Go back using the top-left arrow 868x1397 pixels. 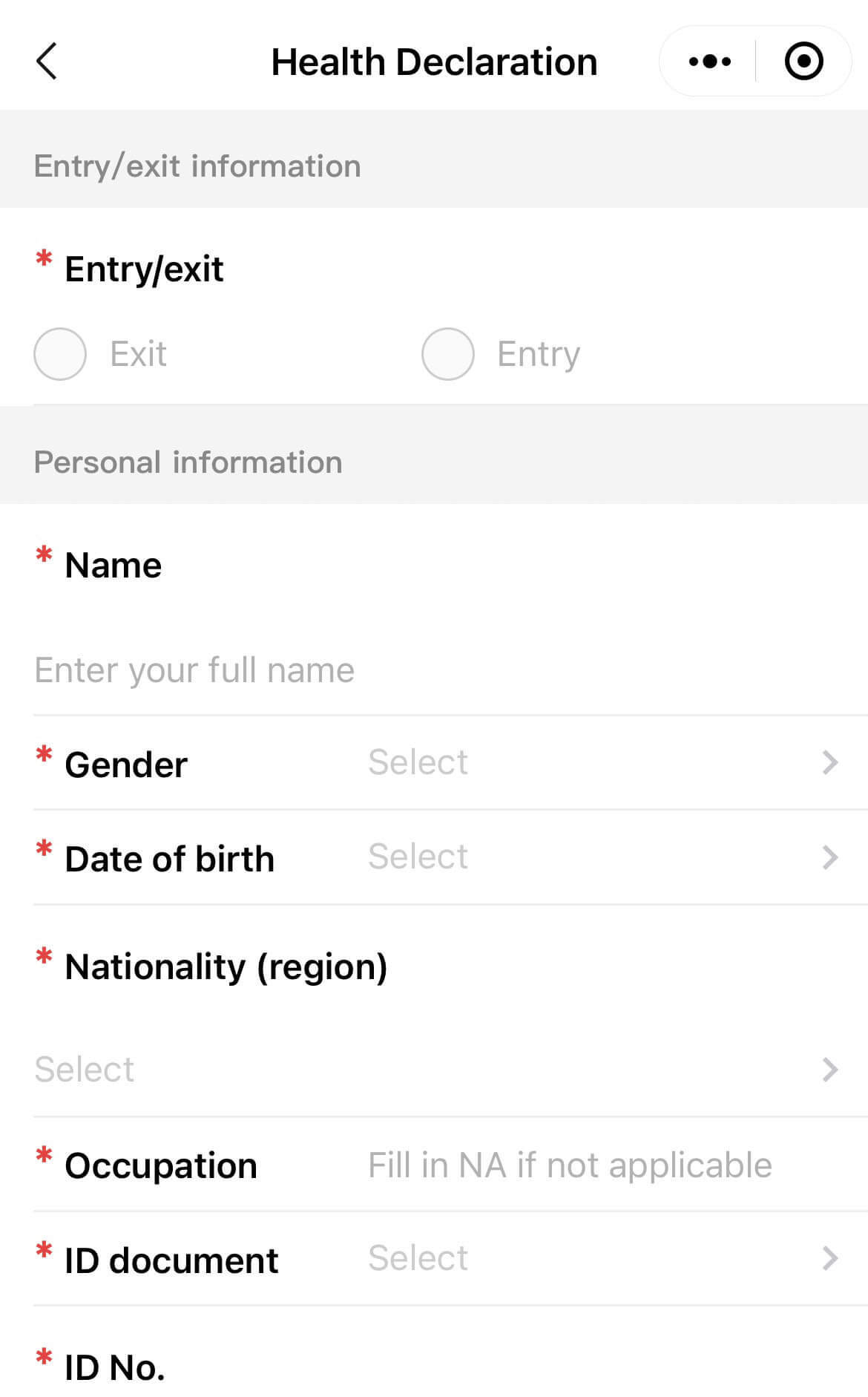(x=46, y=61)
